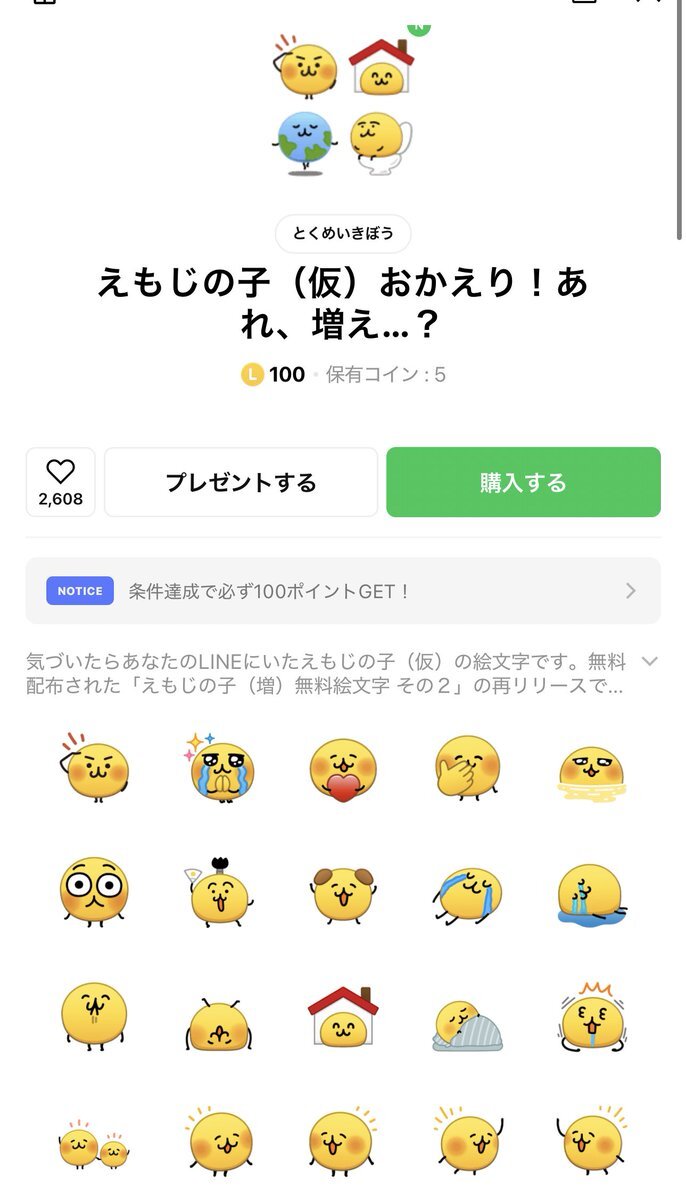Preview the two small emojis together
The width and height of the screenshot is (686, 1200).
[94, 1145]
